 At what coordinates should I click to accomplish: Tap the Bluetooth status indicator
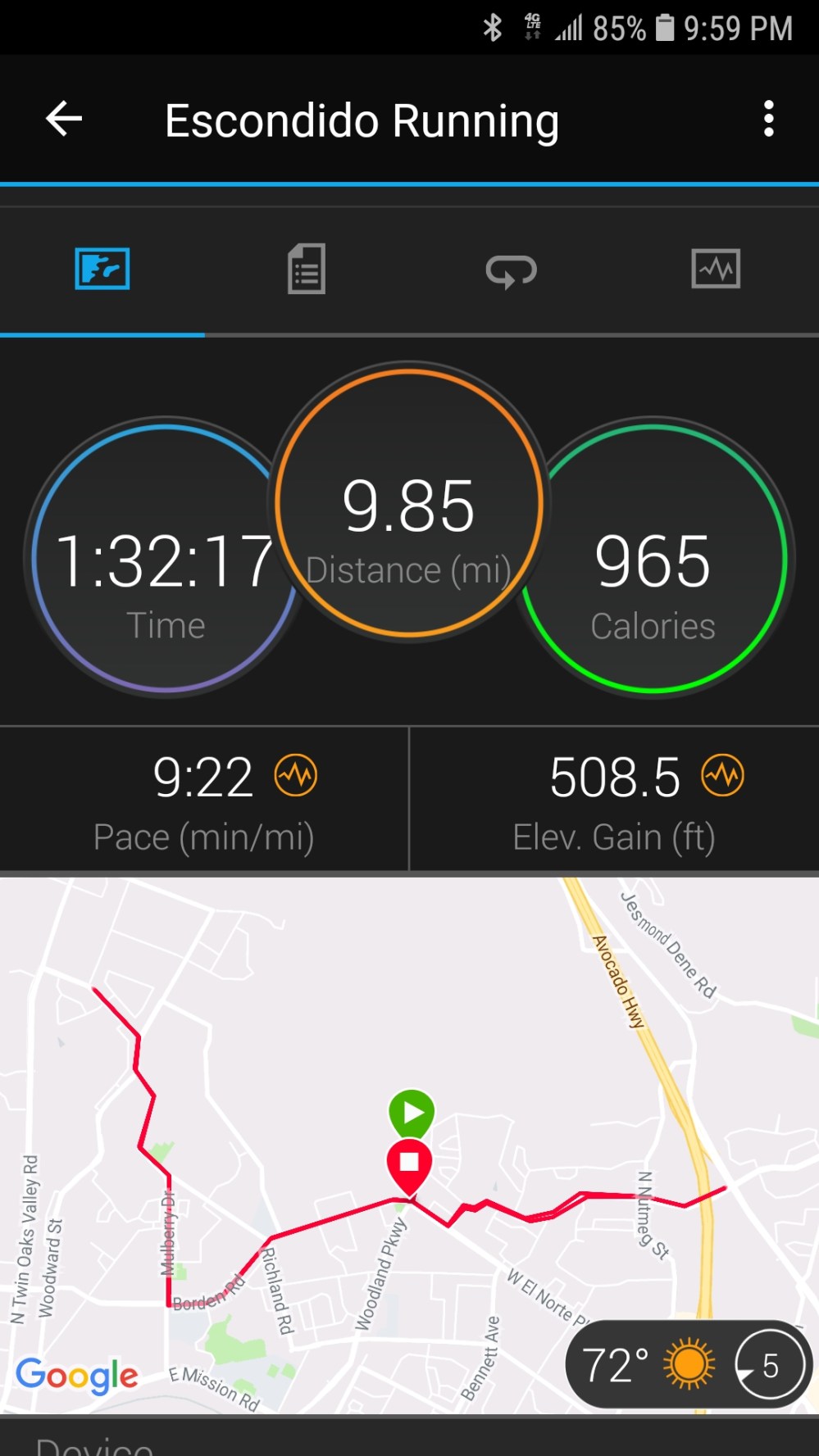coord(493,27)
